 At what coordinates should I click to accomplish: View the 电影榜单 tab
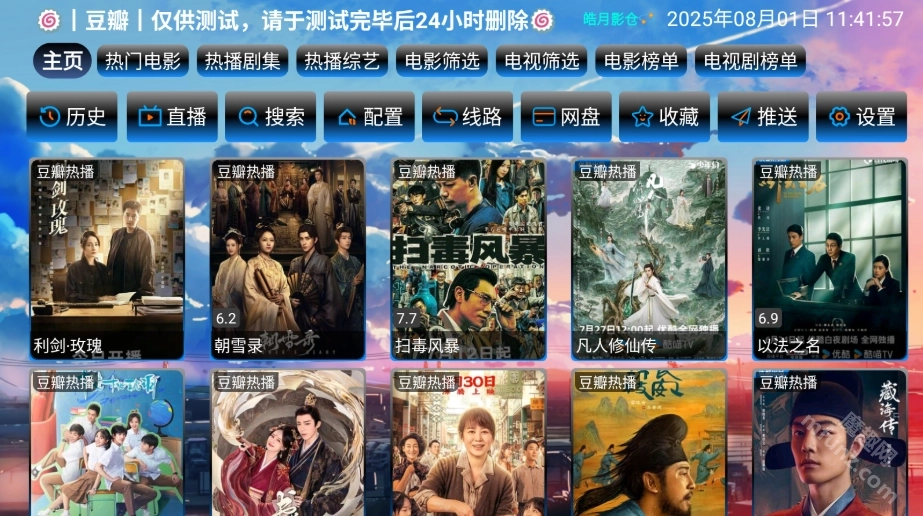click(x=641, y=61)
